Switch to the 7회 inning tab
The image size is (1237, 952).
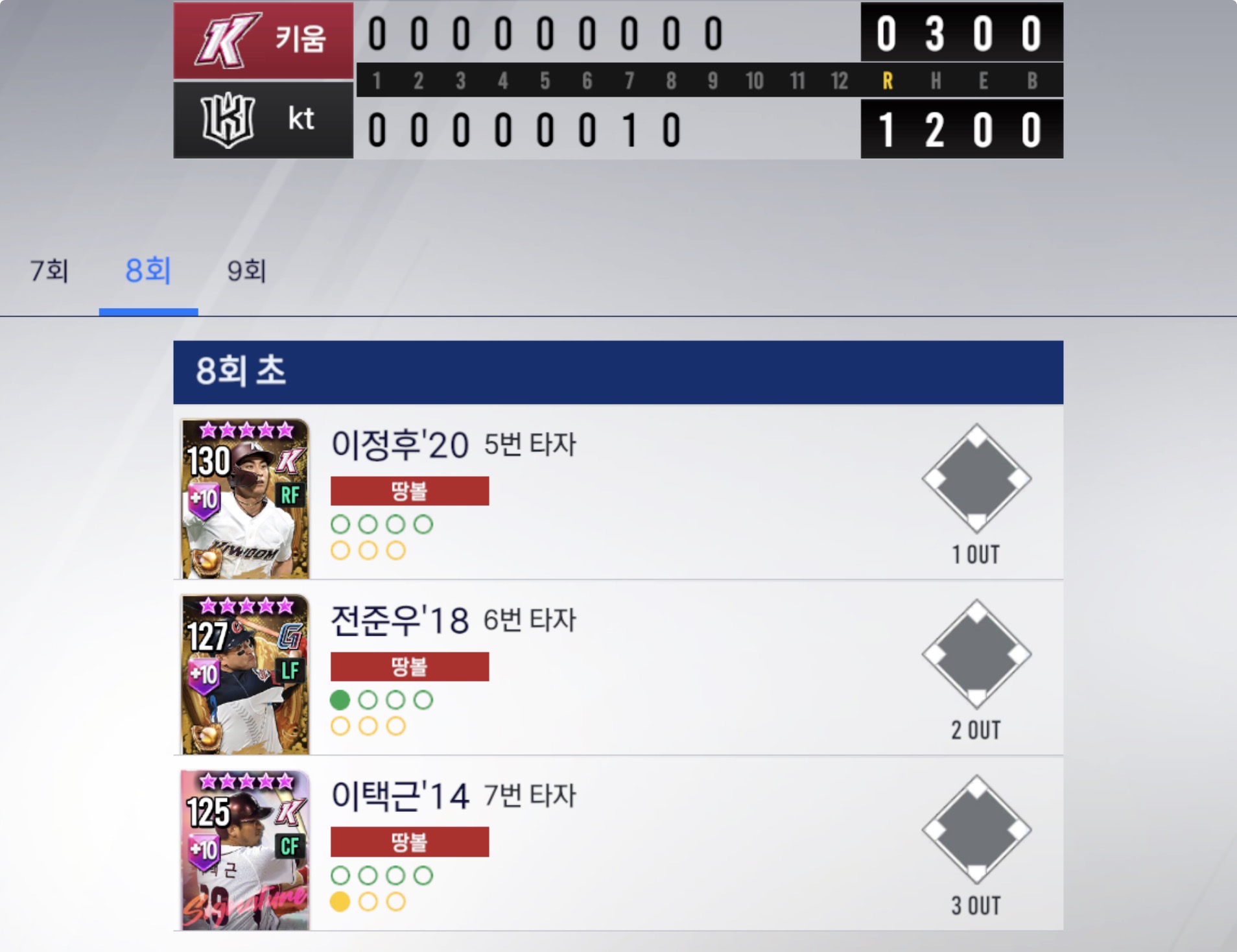pos(49,271)
